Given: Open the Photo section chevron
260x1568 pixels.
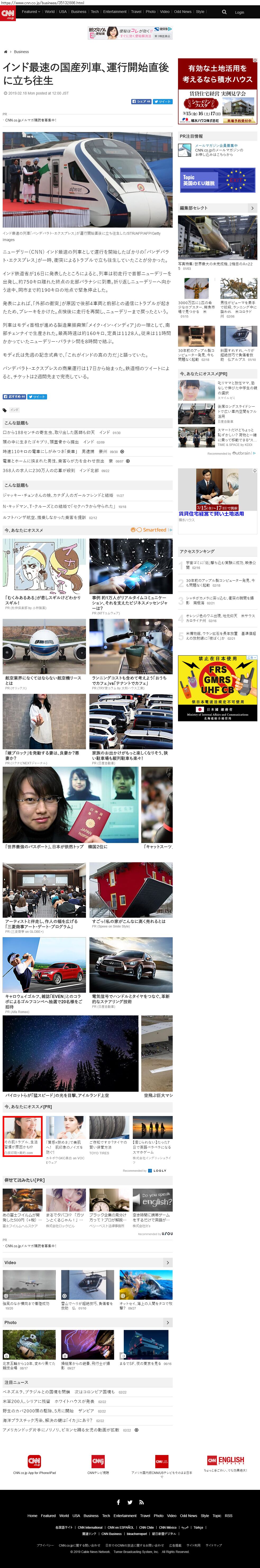Looking at the screenshot, I should tap(168, 1322).
